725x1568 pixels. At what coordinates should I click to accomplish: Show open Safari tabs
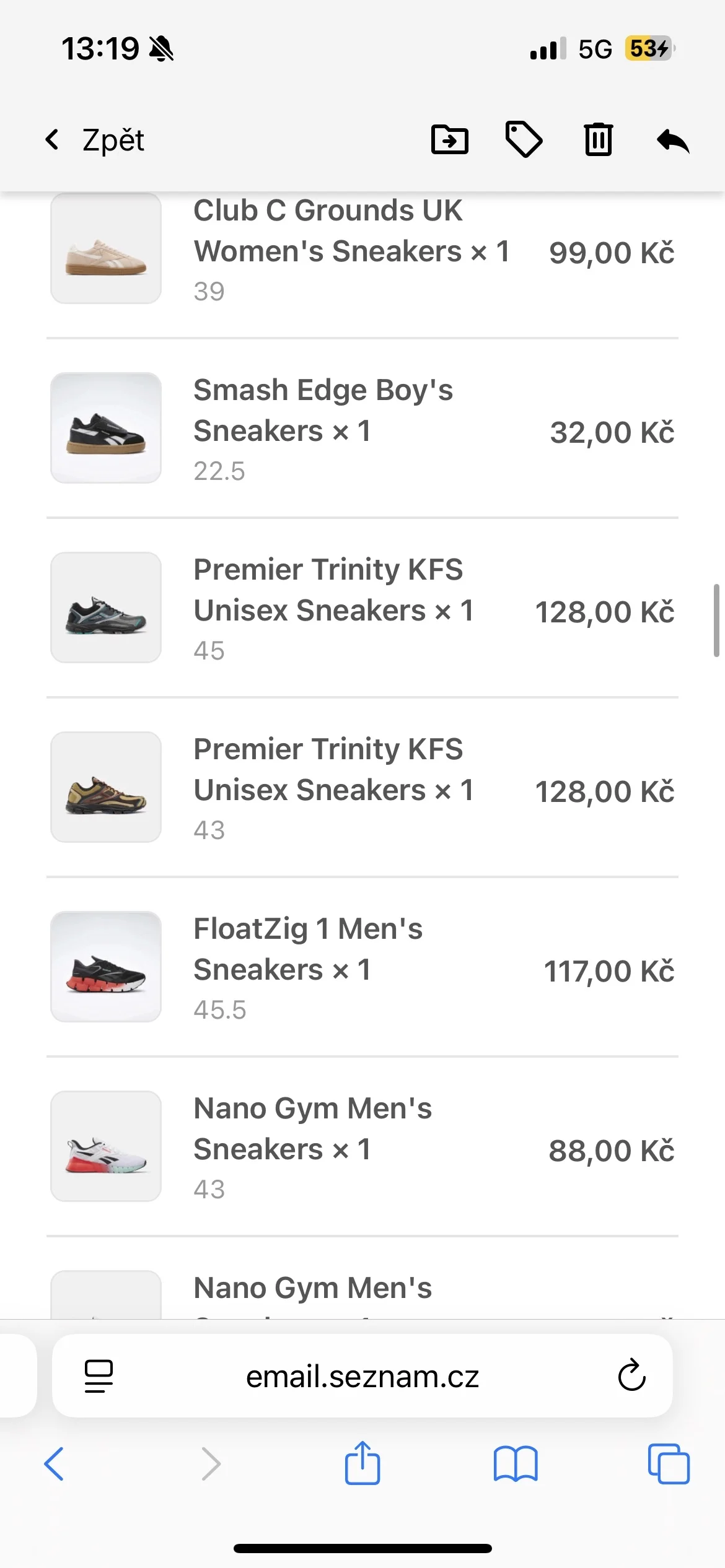point(669,1464)
